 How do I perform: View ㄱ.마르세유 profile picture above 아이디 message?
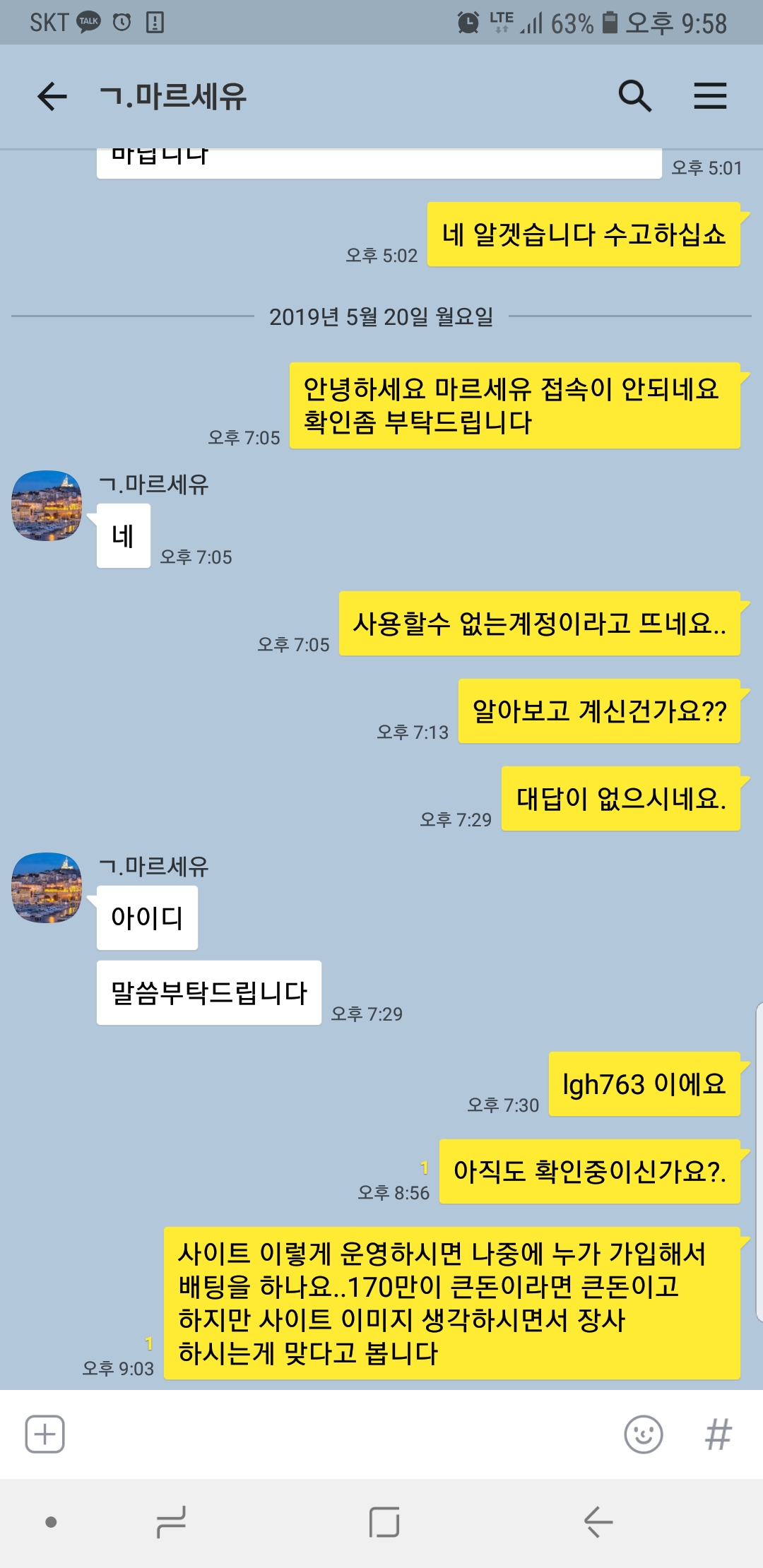[47, 888]
